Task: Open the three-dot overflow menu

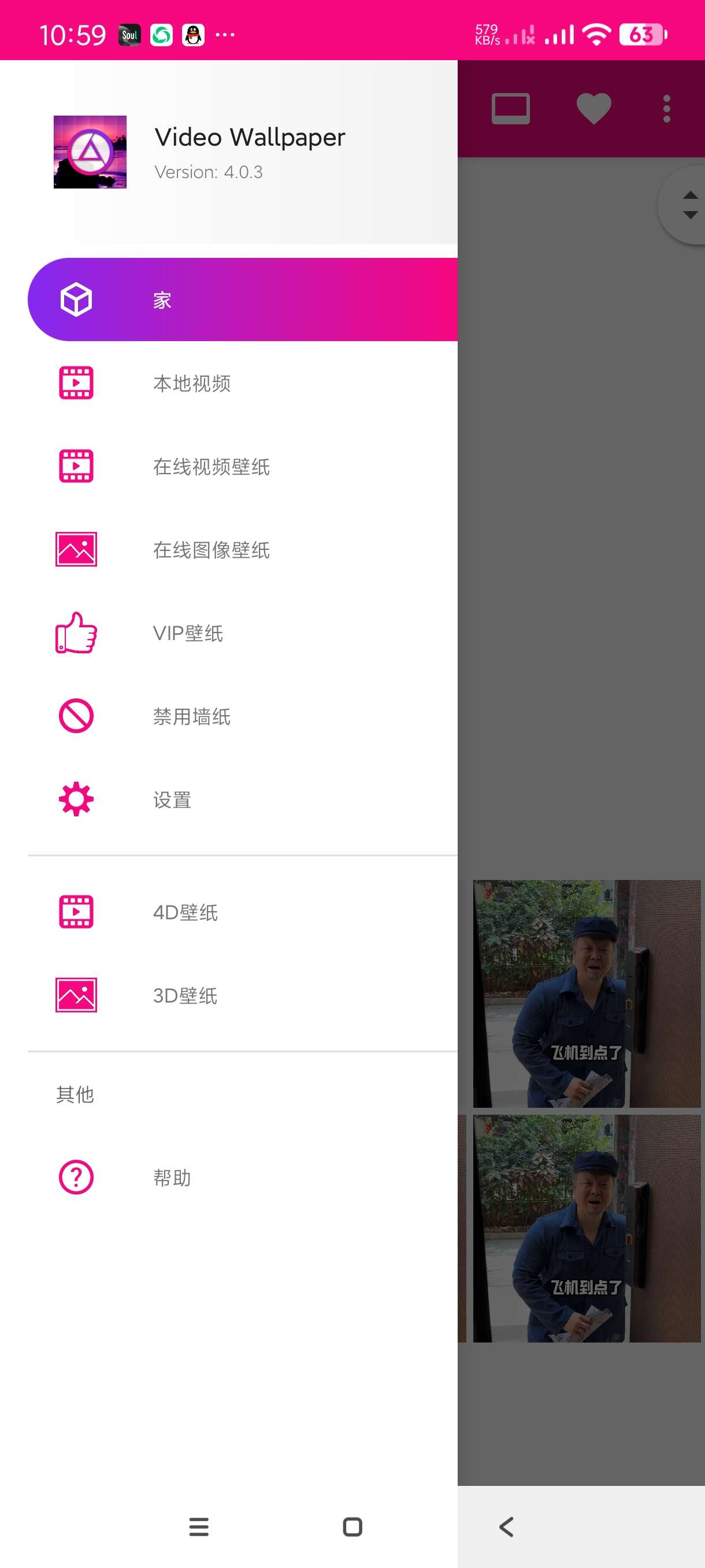Action: pos(667,109)
